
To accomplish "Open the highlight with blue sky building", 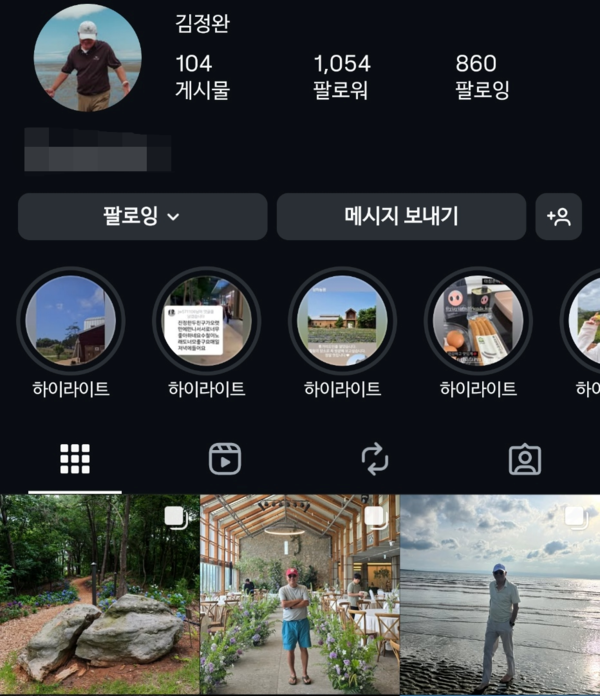I will click(71, 321).
